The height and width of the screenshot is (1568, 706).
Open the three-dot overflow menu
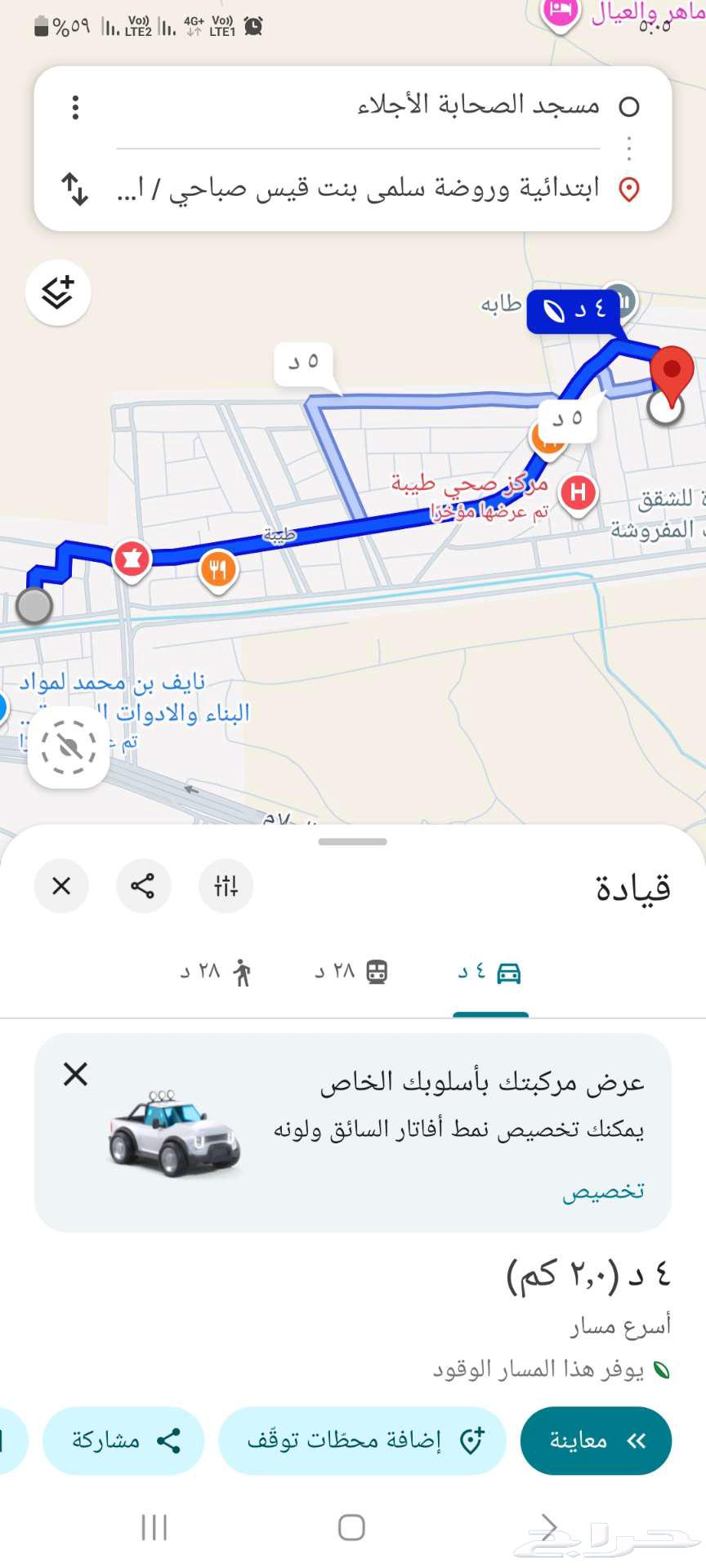(x=75, y=106)
